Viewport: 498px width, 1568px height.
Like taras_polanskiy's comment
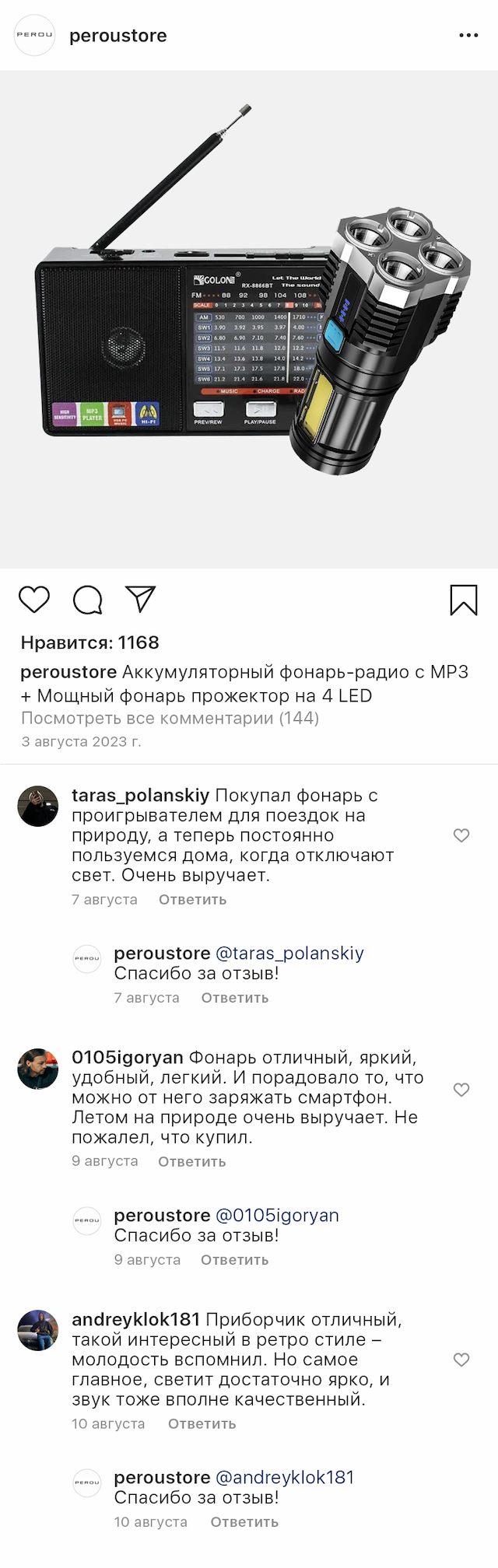click(x=461, y=835)
